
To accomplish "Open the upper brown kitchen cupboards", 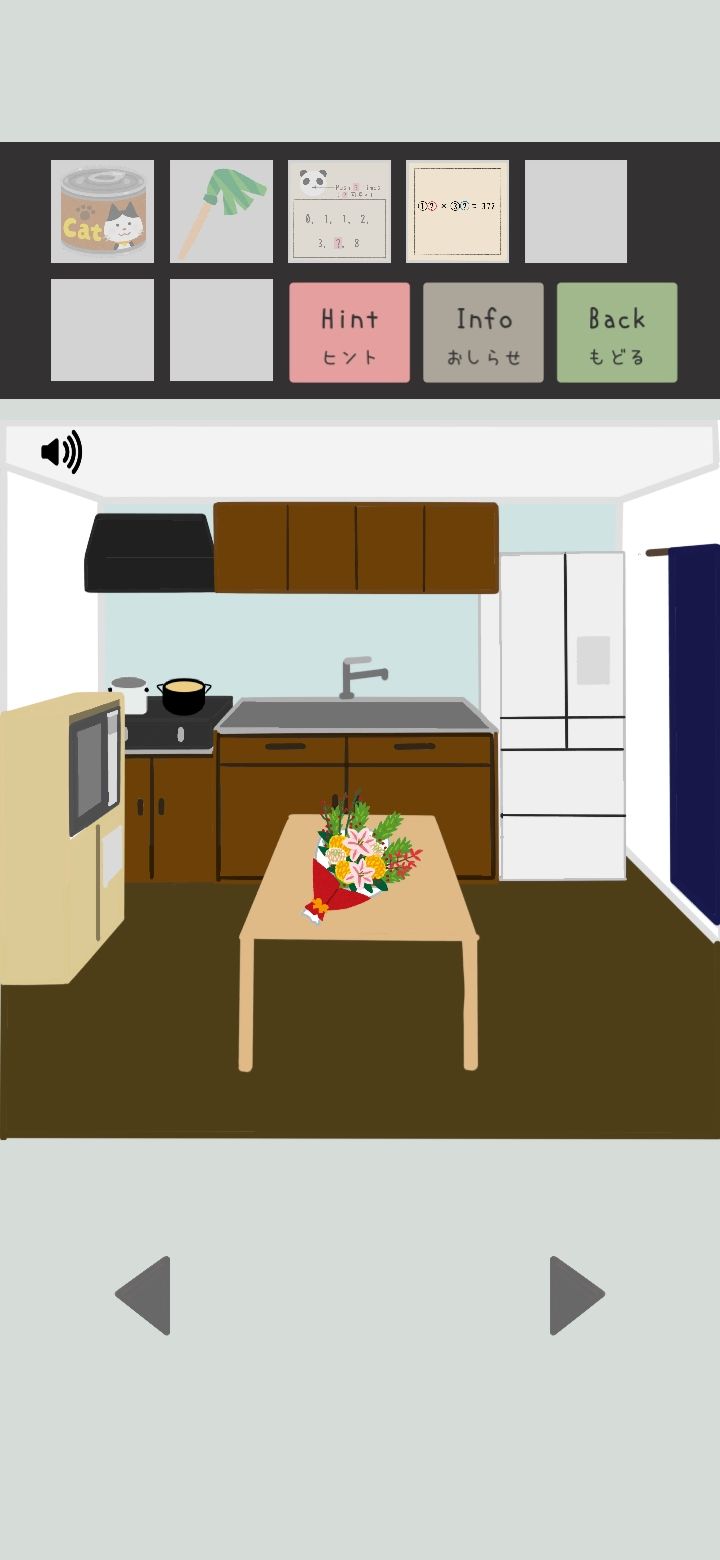I will 355,548.
